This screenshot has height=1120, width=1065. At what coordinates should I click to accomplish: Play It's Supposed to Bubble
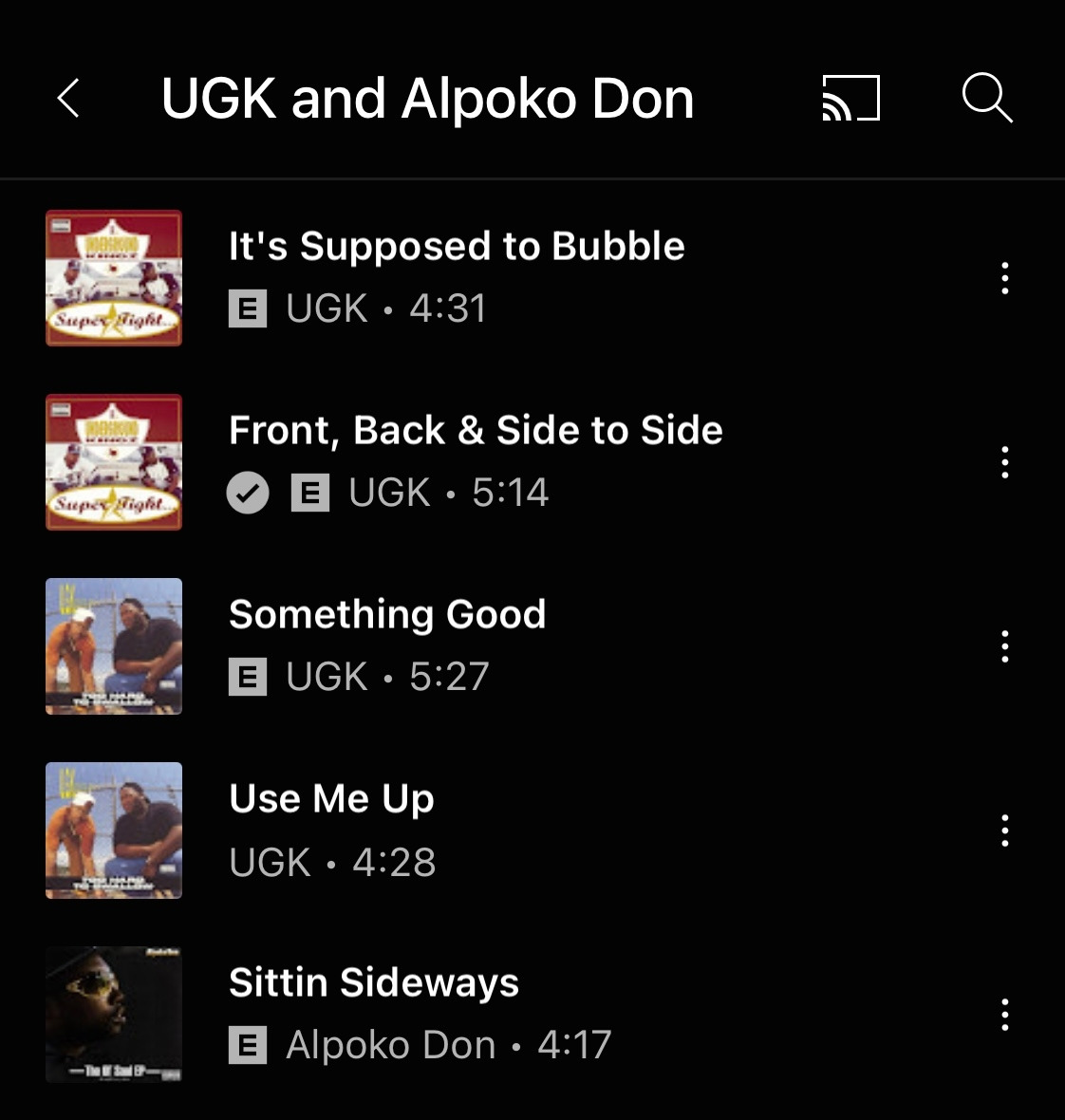456,247
